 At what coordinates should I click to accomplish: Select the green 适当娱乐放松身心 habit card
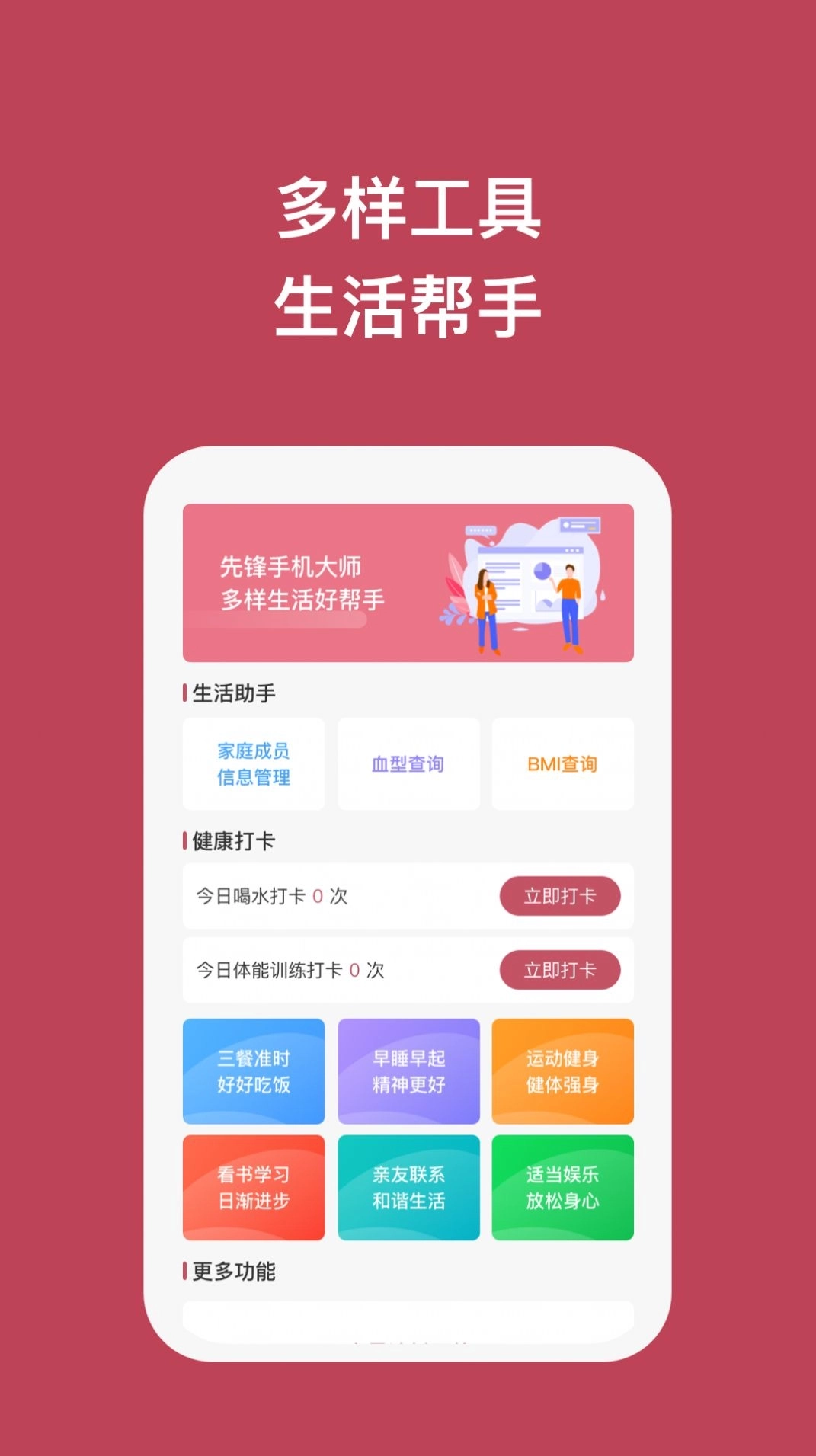click(563, 1187)
